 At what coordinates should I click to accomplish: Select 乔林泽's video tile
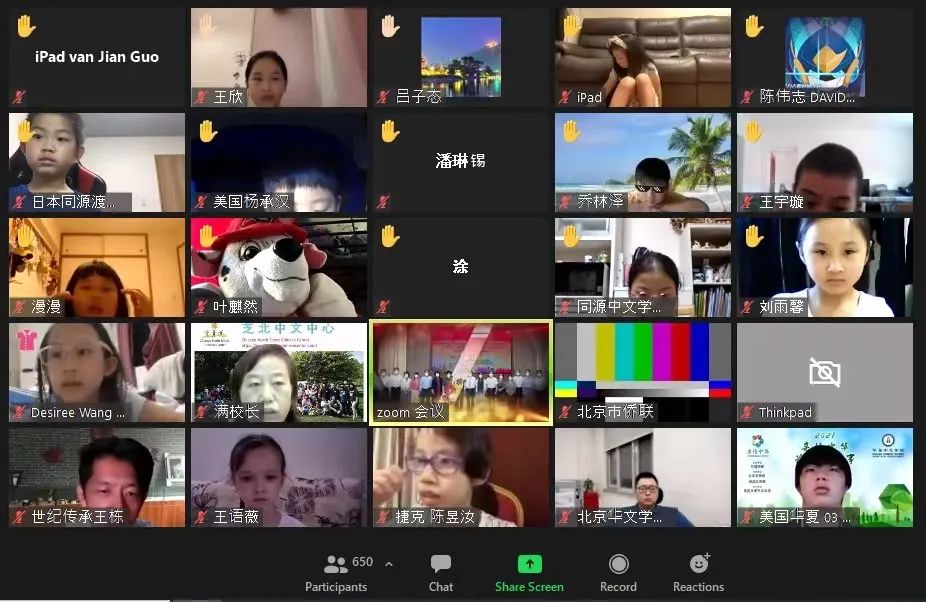tap(643, 161)
